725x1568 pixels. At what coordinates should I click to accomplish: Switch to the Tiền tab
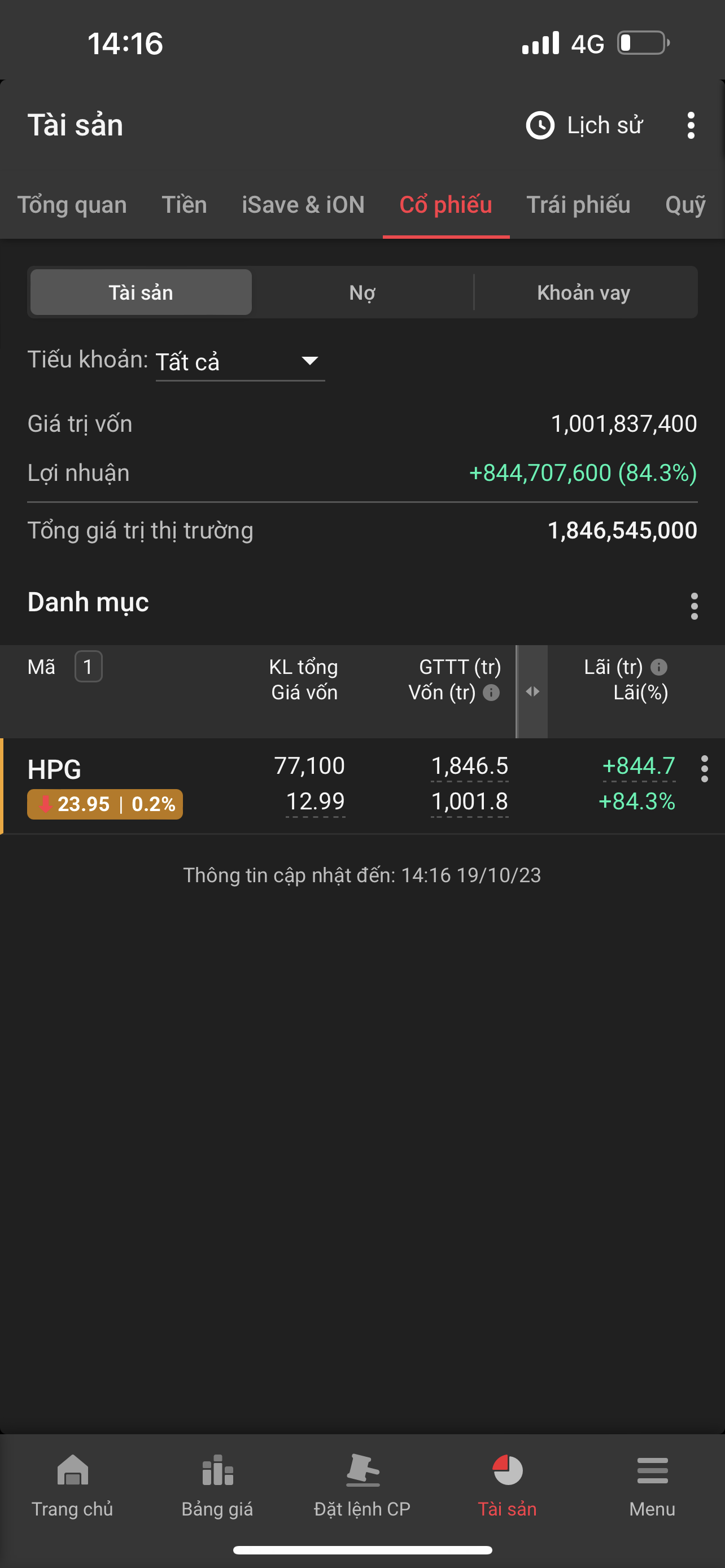184,204
